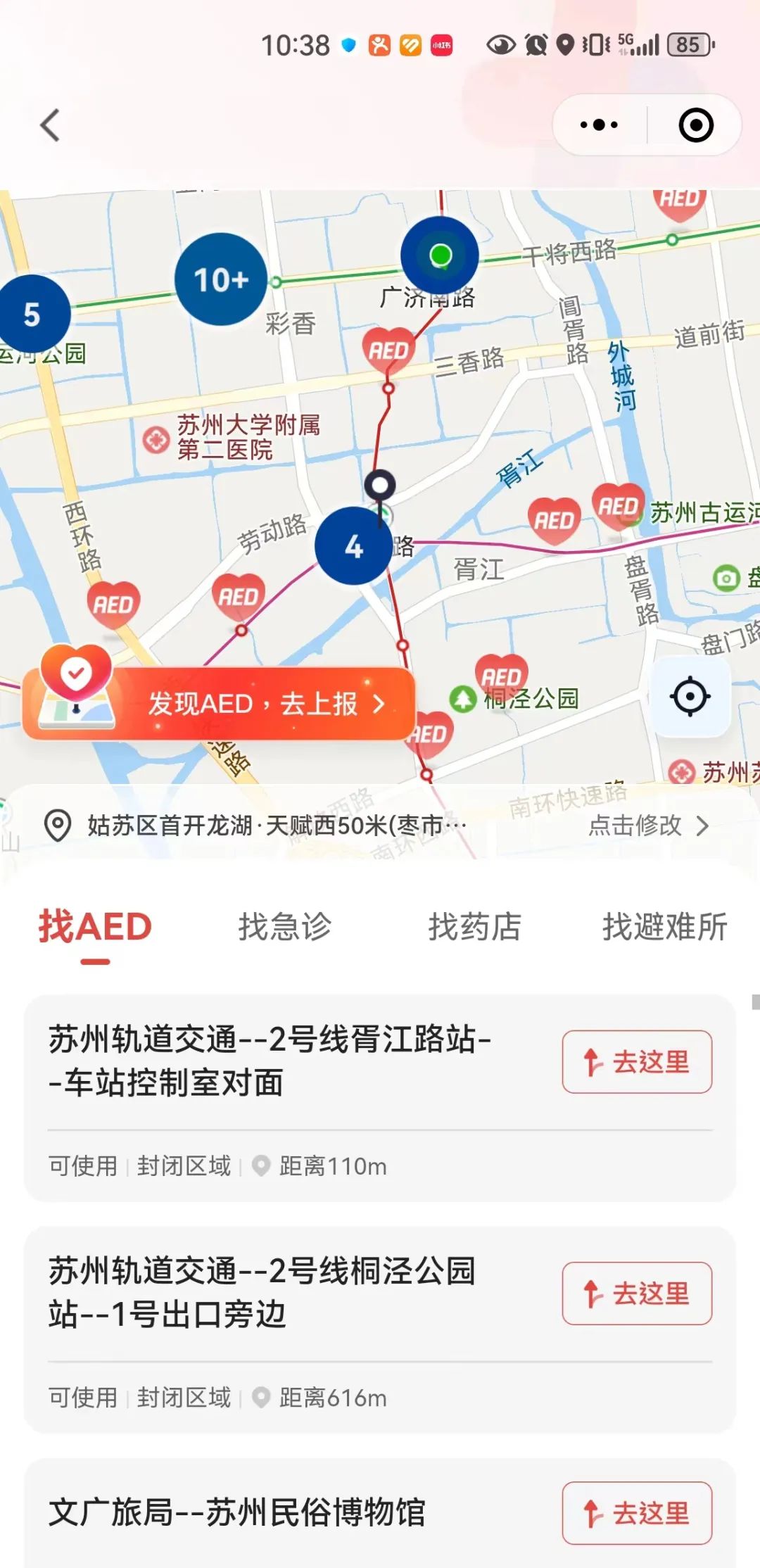Select the AED marker near 三香路
The image size is (760, 1568).
388,351
